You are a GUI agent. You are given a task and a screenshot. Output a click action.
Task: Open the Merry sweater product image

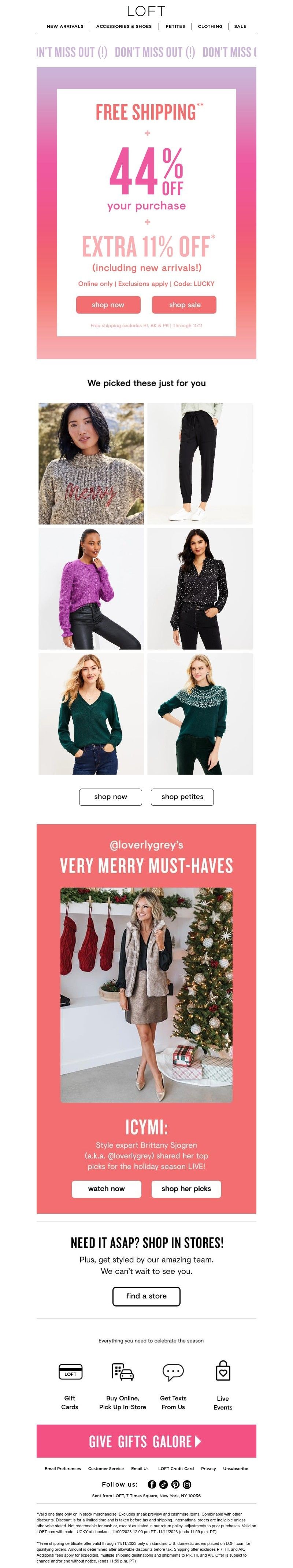tap(91, 463)
